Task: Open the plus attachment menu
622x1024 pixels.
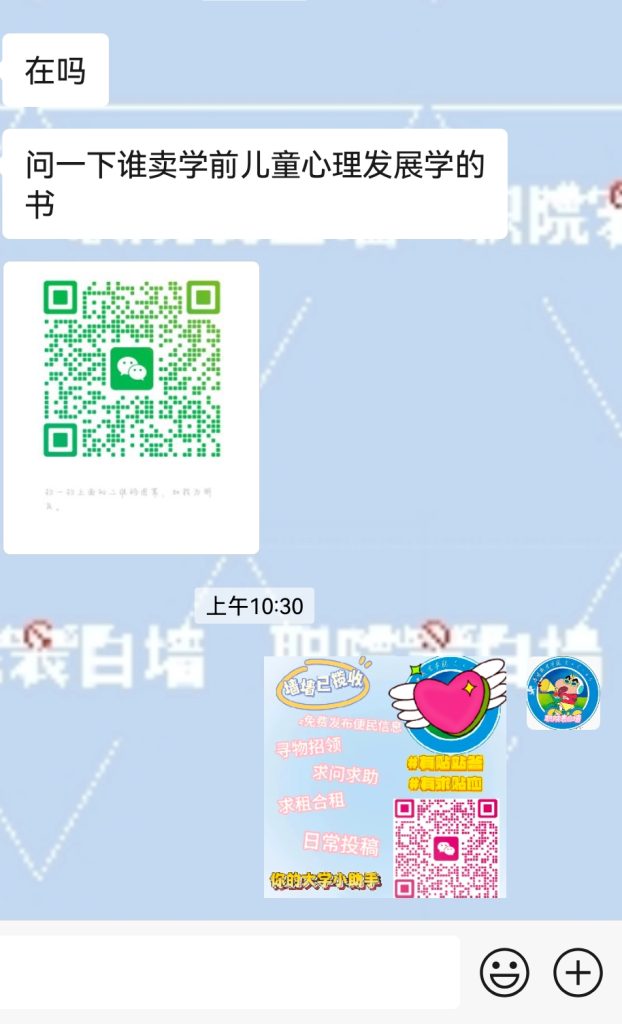Action: pos(578,971)
